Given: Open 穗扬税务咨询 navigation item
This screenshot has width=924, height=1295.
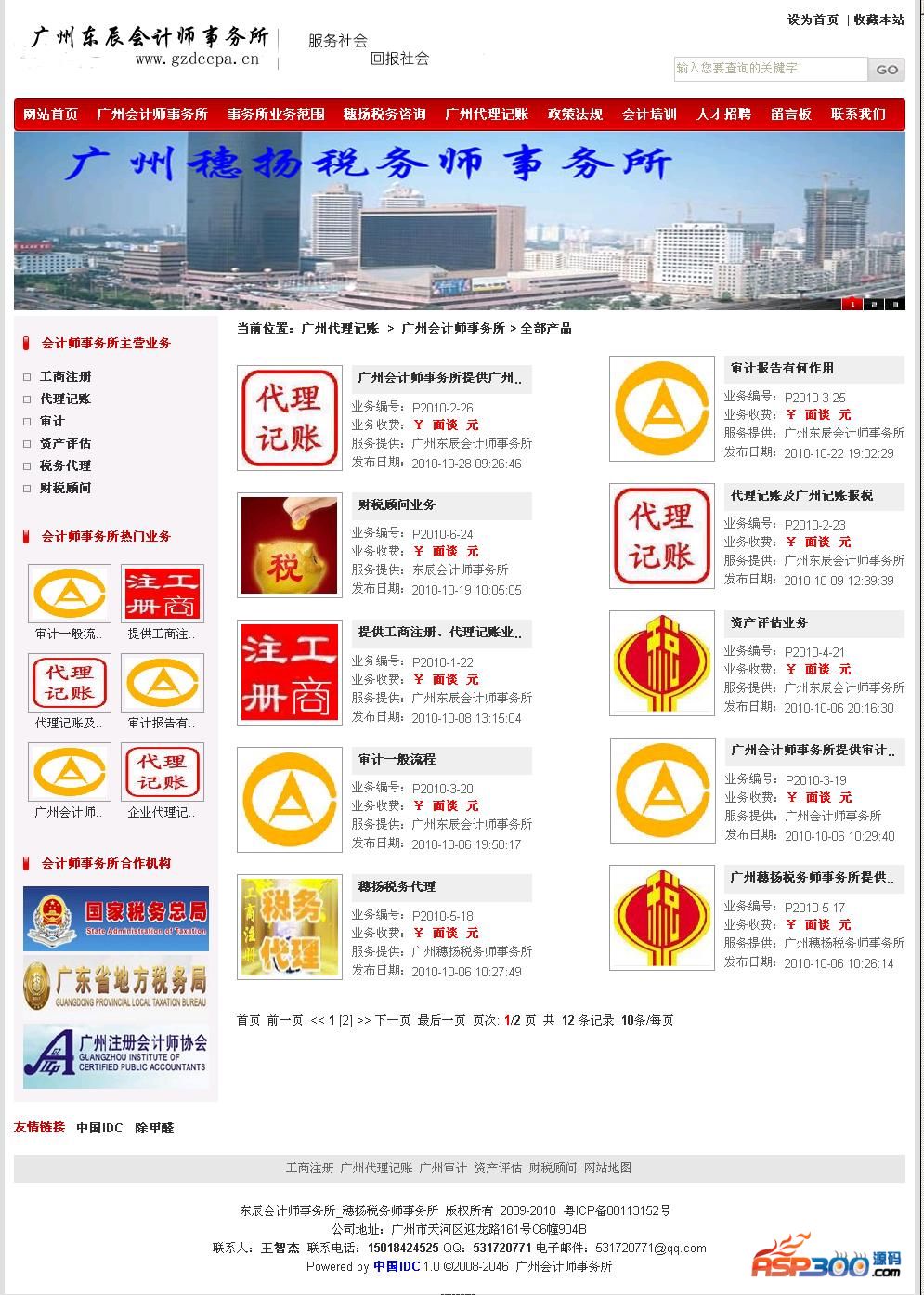Looking at the screenshot, I should 384,114.
